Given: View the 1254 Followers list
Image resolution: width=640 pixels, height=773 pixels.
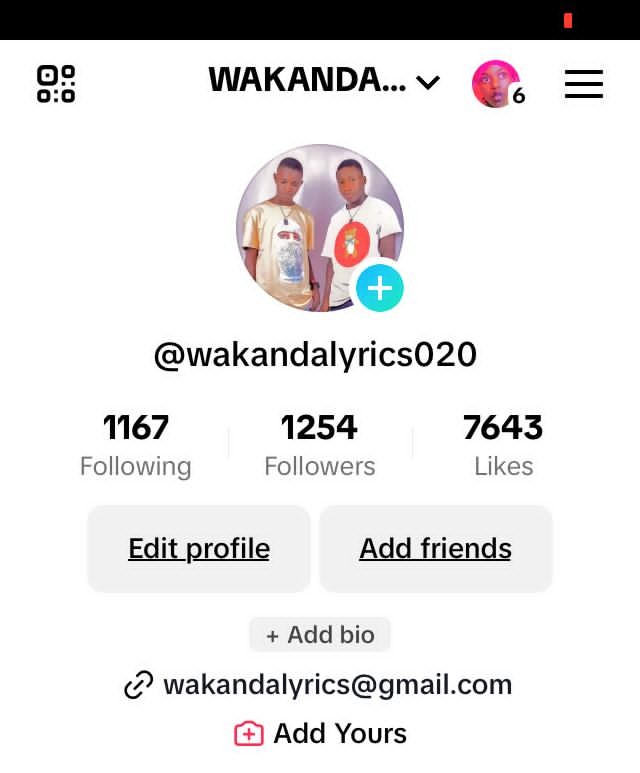Looking at the screenshot, I should coord(320,445).
